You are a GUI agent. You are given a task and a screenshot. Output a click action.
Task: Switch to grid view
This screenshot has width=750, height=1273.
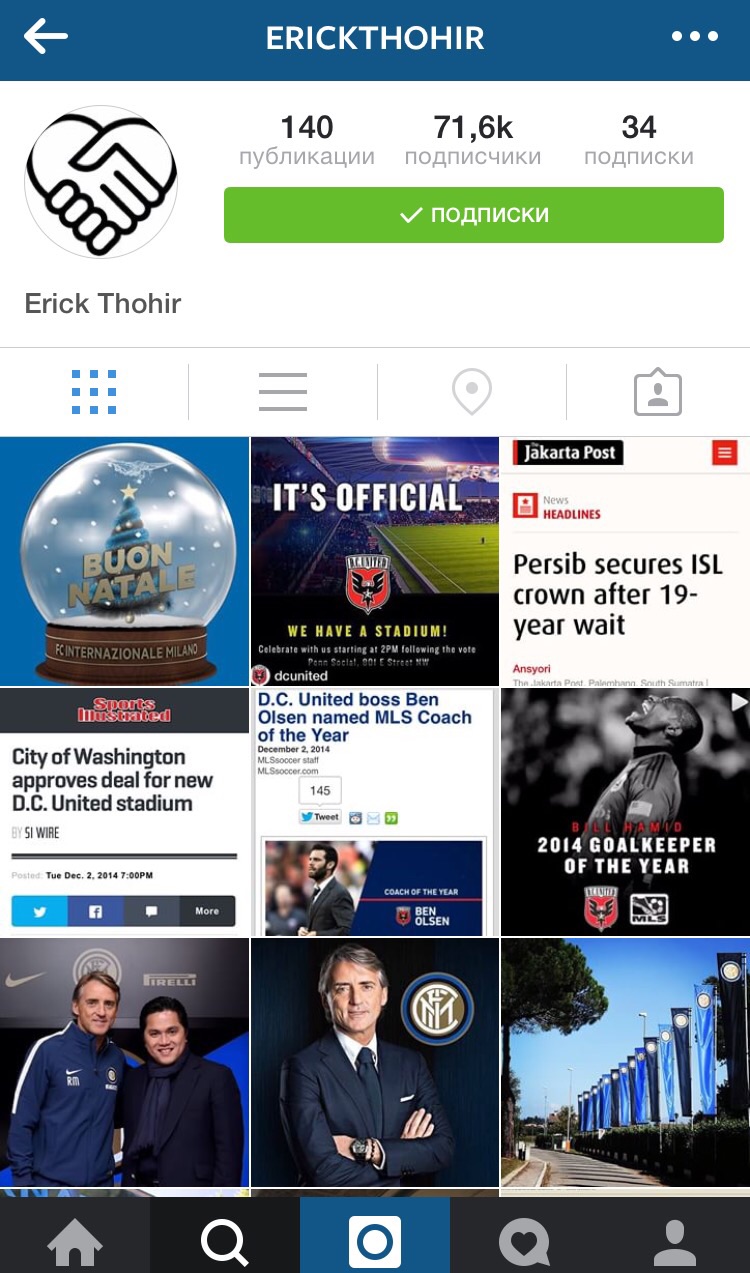[x=94, y=392]
